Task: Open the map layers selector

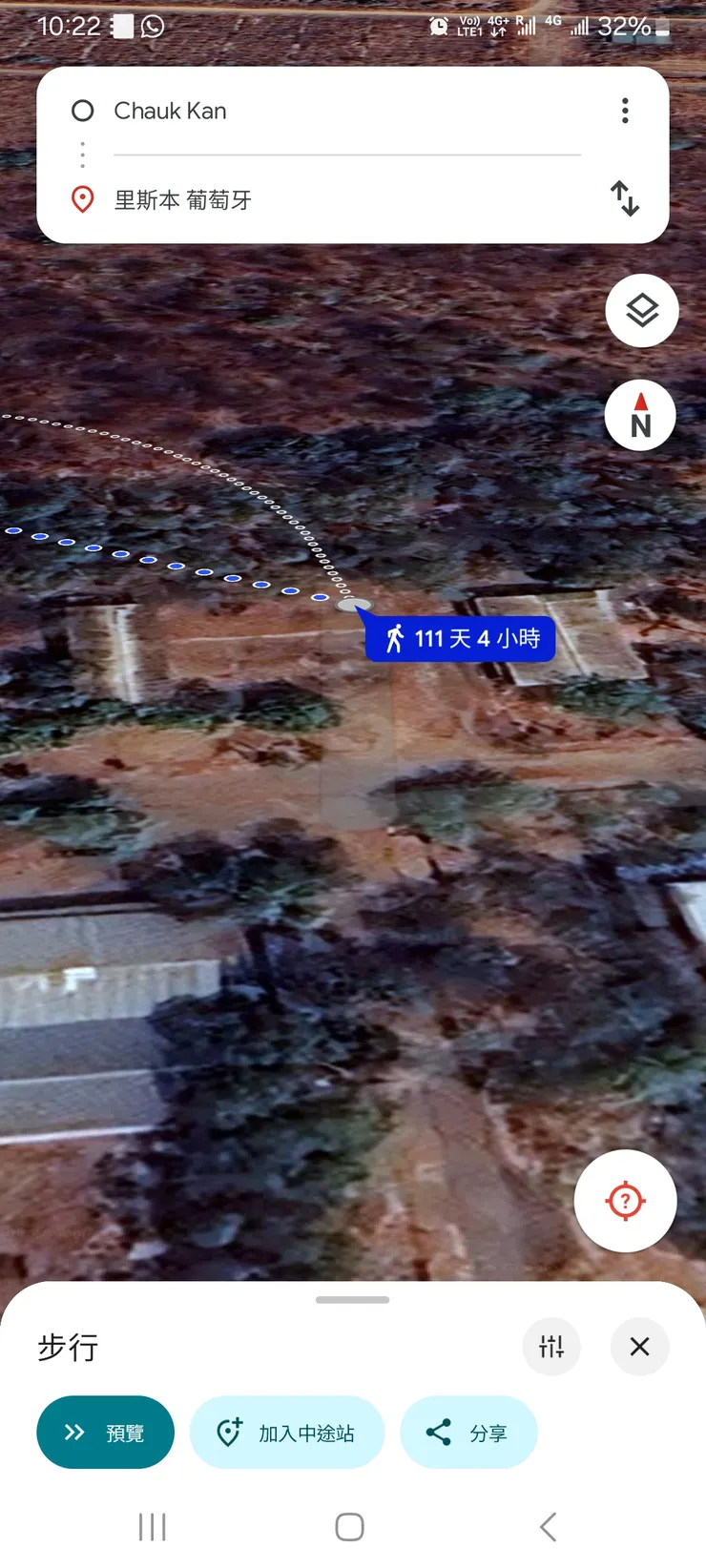Action: (642, 311)
